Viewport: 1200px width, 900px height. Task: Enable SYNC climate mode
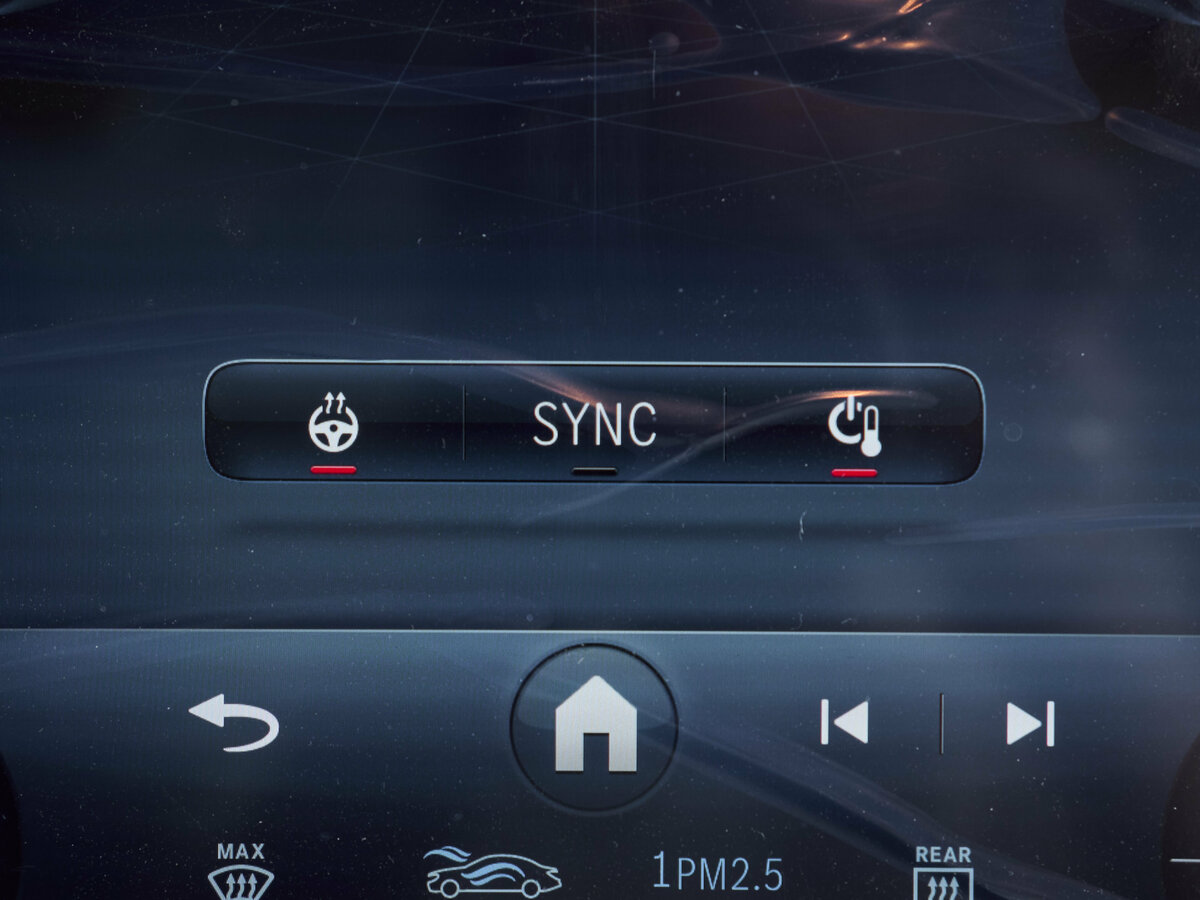tap(594, 425)
